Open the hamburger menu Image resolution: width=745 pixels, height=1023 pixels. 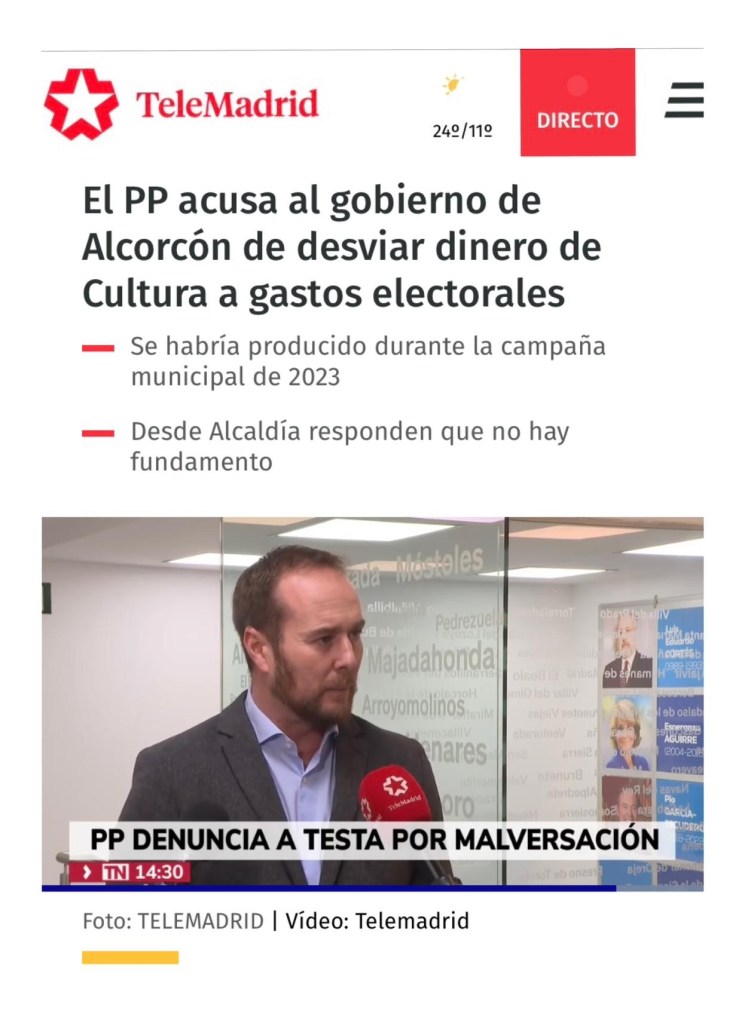click(684, 101)
